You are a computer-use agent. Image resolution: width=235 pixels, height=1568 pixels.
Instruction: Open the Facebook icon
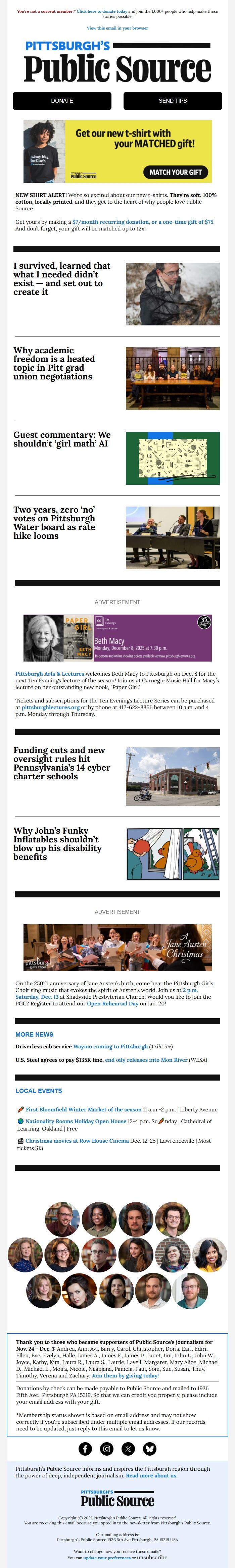pyautogui.click(x=85, y=1448)
